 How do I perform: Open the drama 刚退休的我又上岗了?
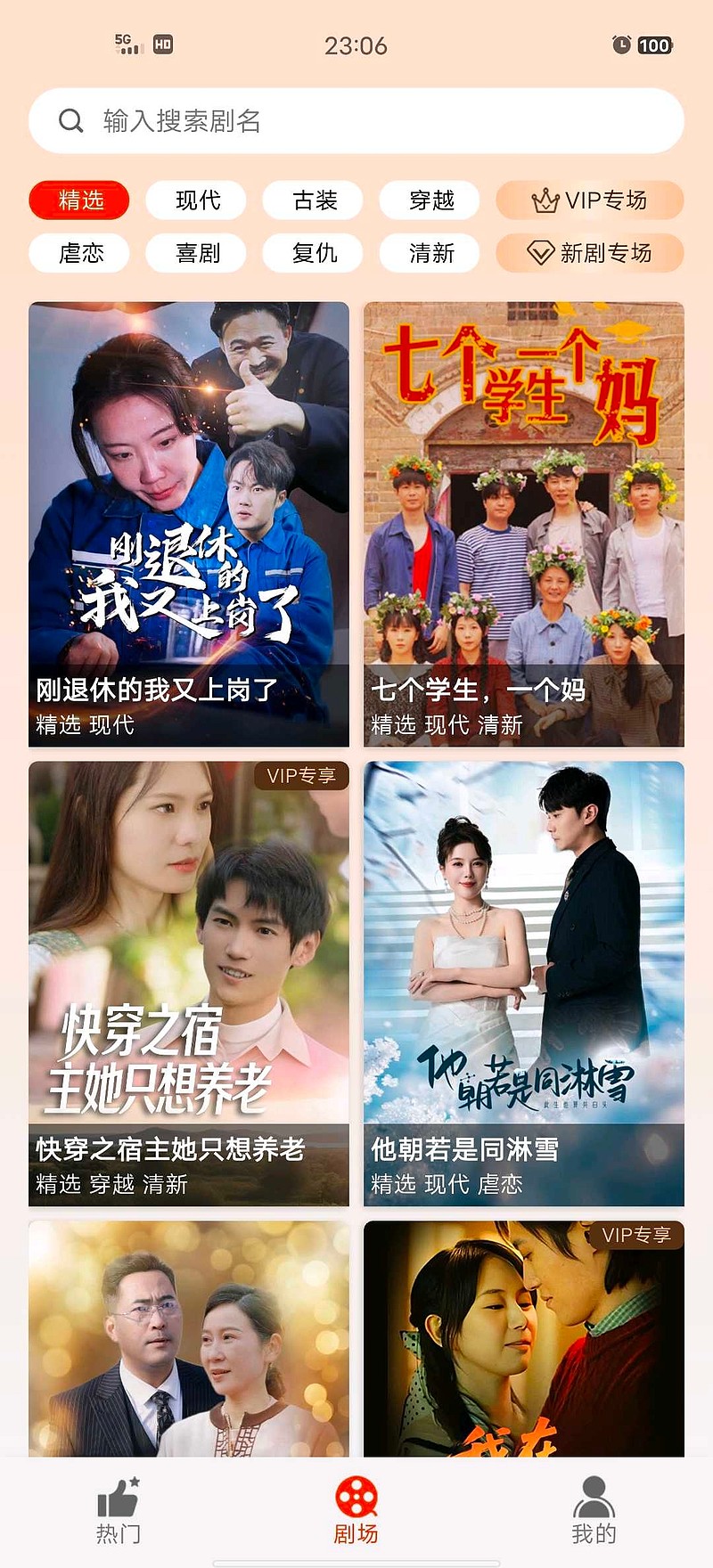[x=189, y=524]
